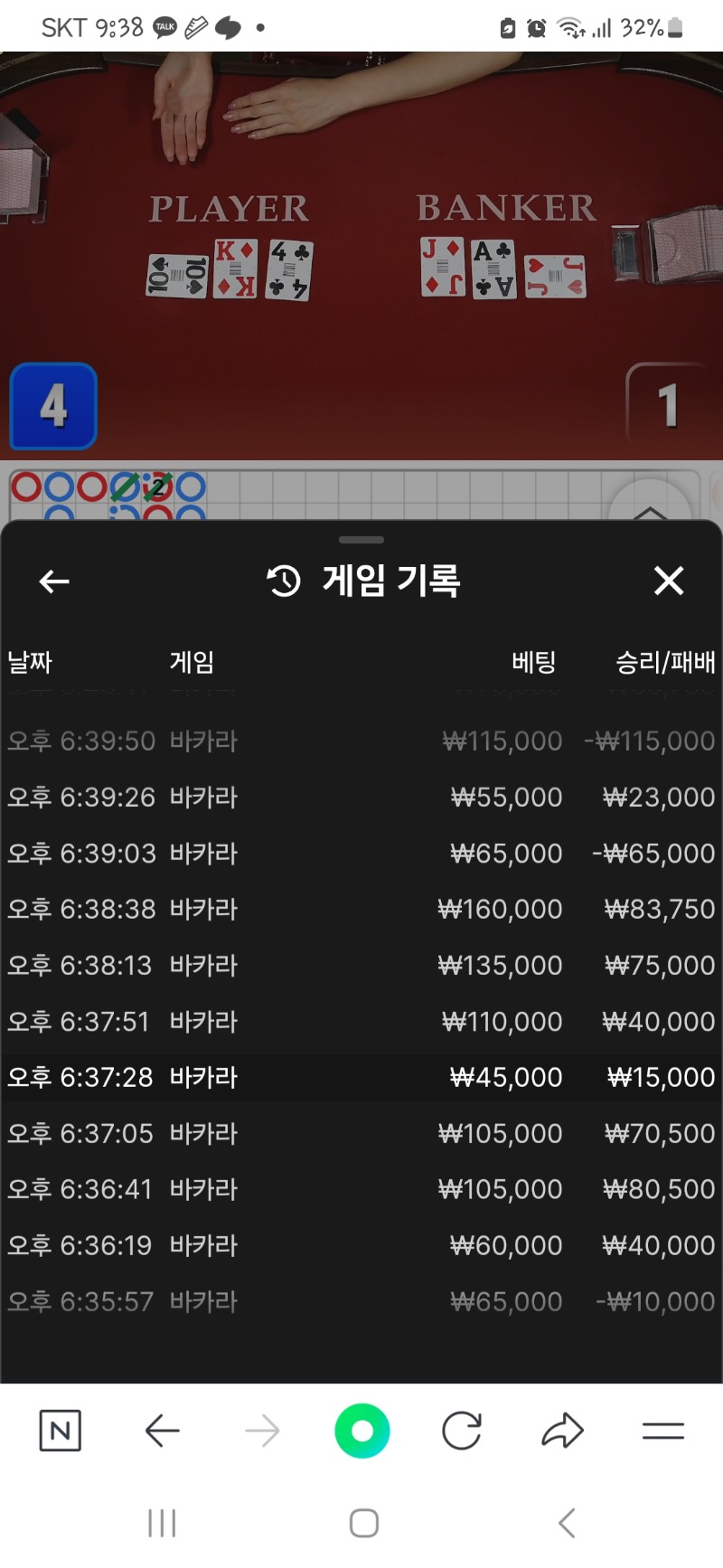The height and width of the screenshot is (1568, 723).
Task: Close the 게임 기록 panel
Action: (669, 581)
